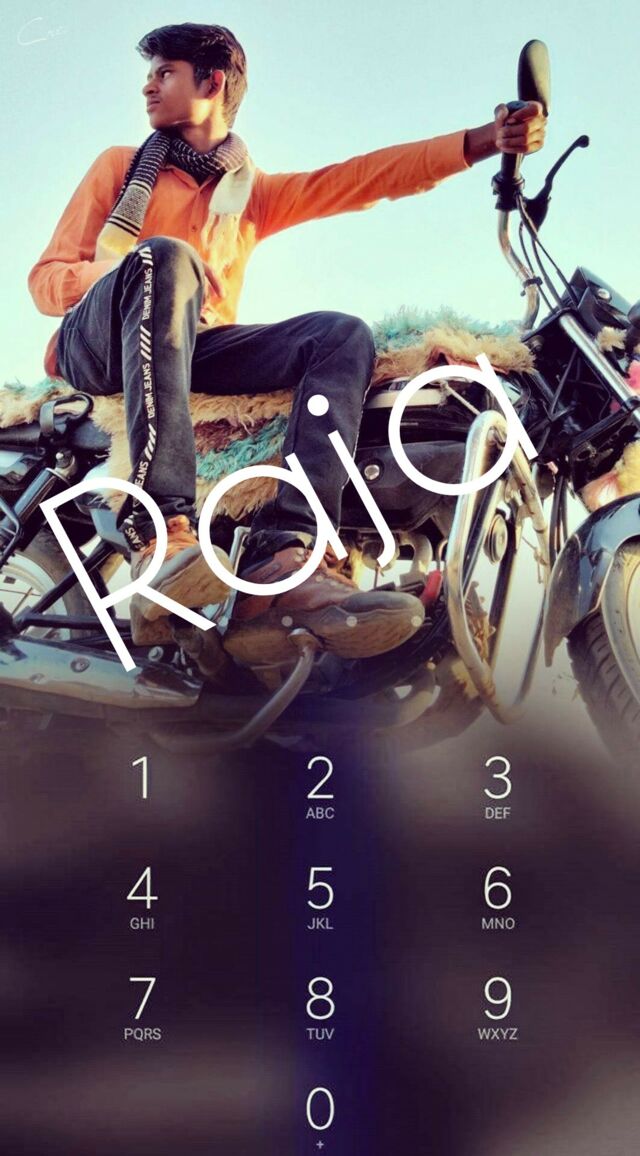
Task: Select the 7 (PQRS) key
Action: pyautogui.click(x=142, y=1007)
